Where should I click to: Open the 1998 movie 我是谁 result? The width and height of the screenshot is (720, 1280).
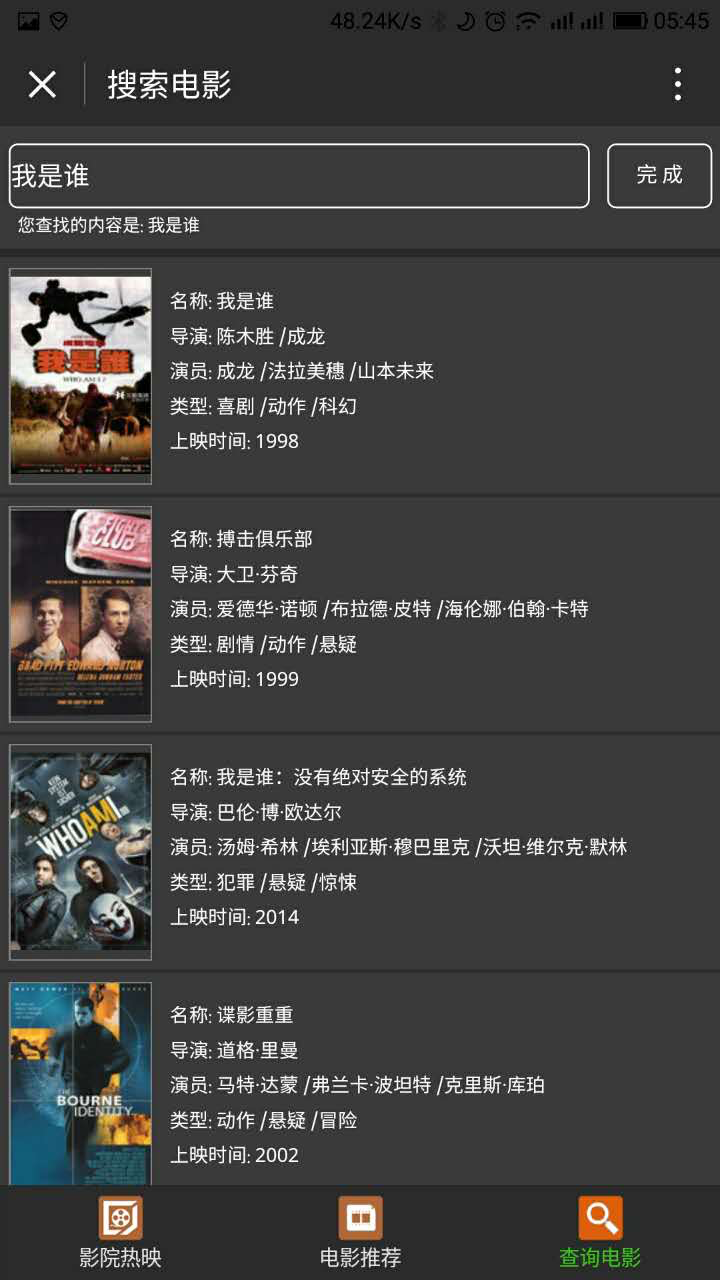point(360,375)
